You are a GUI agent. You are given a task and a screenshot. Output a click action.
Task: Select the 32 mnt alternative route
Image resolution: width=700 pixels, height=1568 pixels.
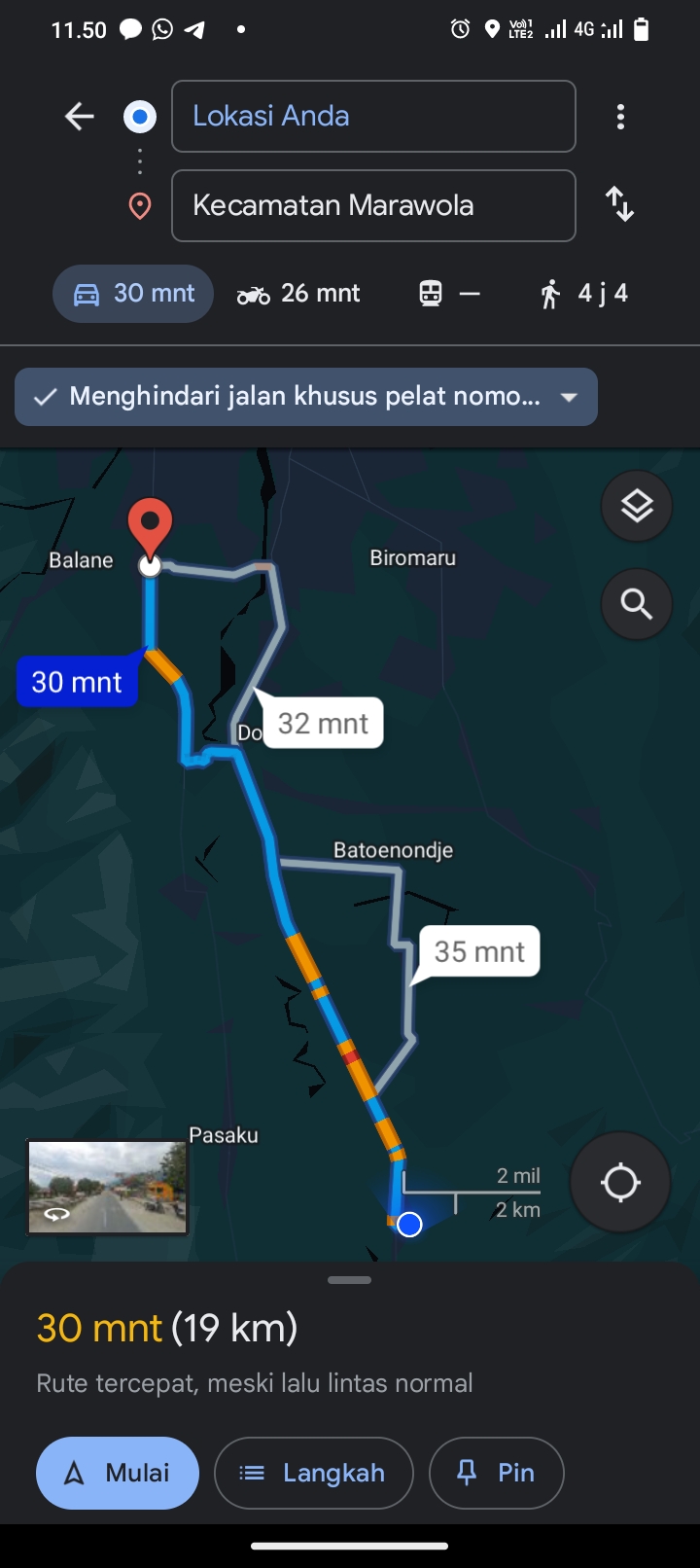(x=324, y=723)
